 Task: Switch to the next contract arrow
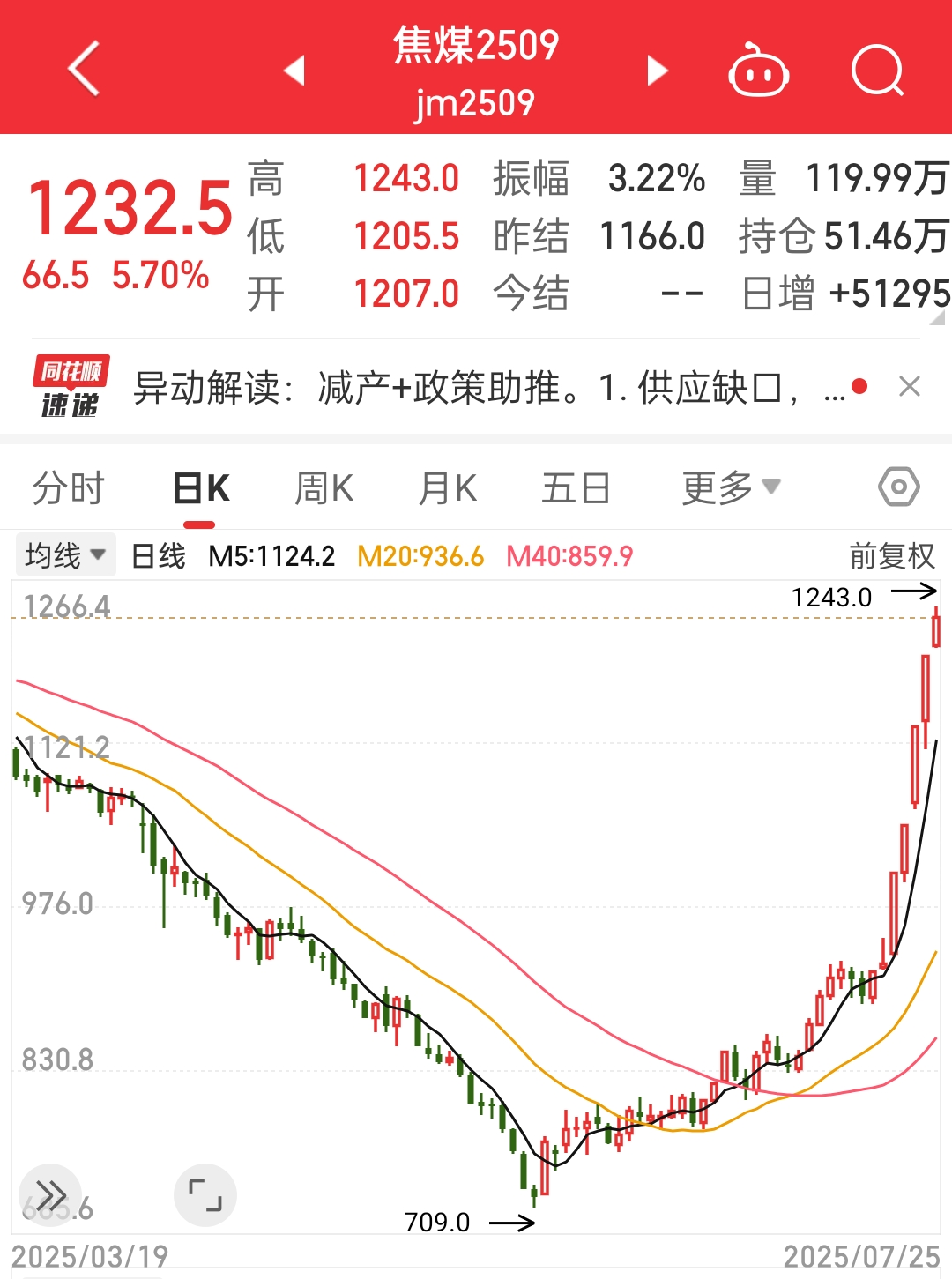[x=657, y=71]
